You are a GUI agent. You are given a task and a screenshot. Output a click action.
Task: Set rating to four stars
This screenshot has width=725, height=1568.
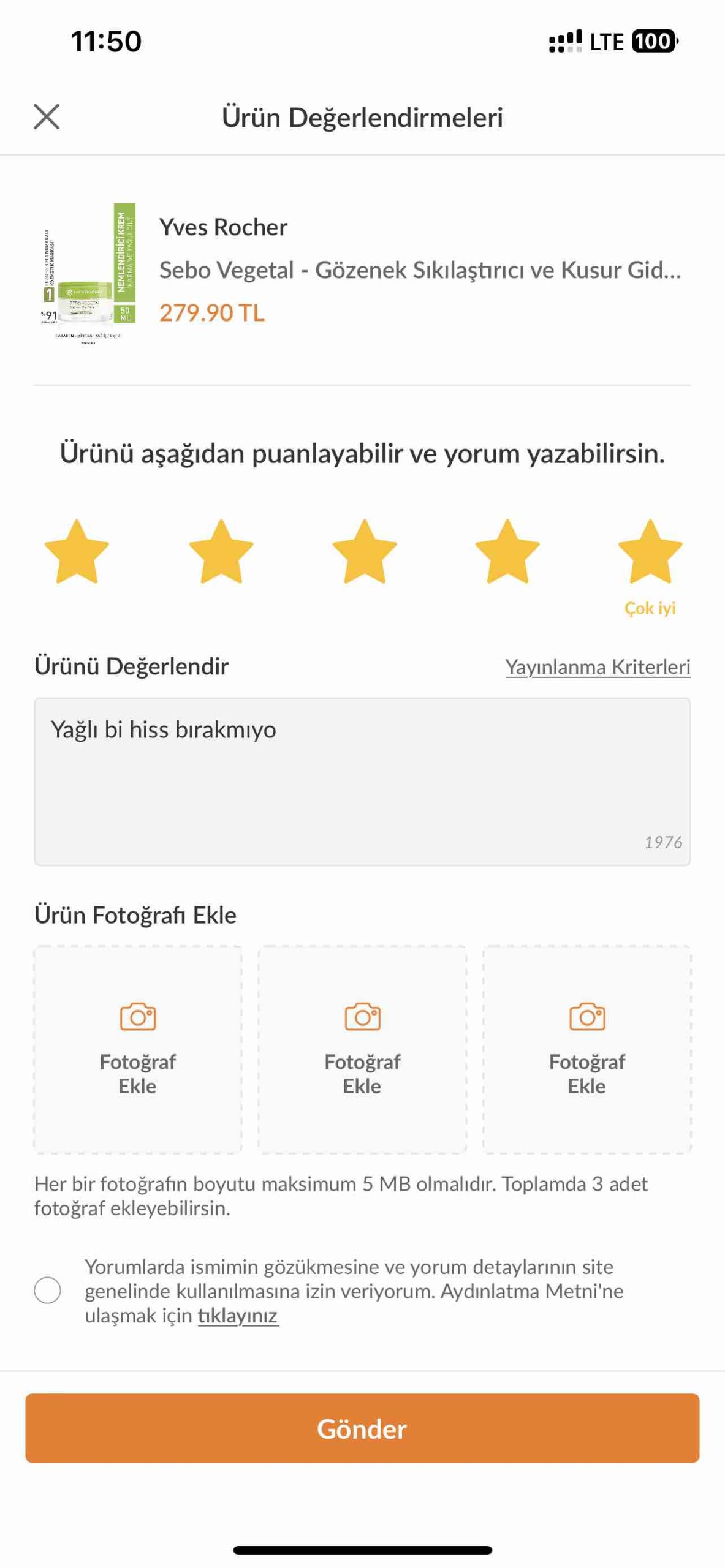[507, 551]
